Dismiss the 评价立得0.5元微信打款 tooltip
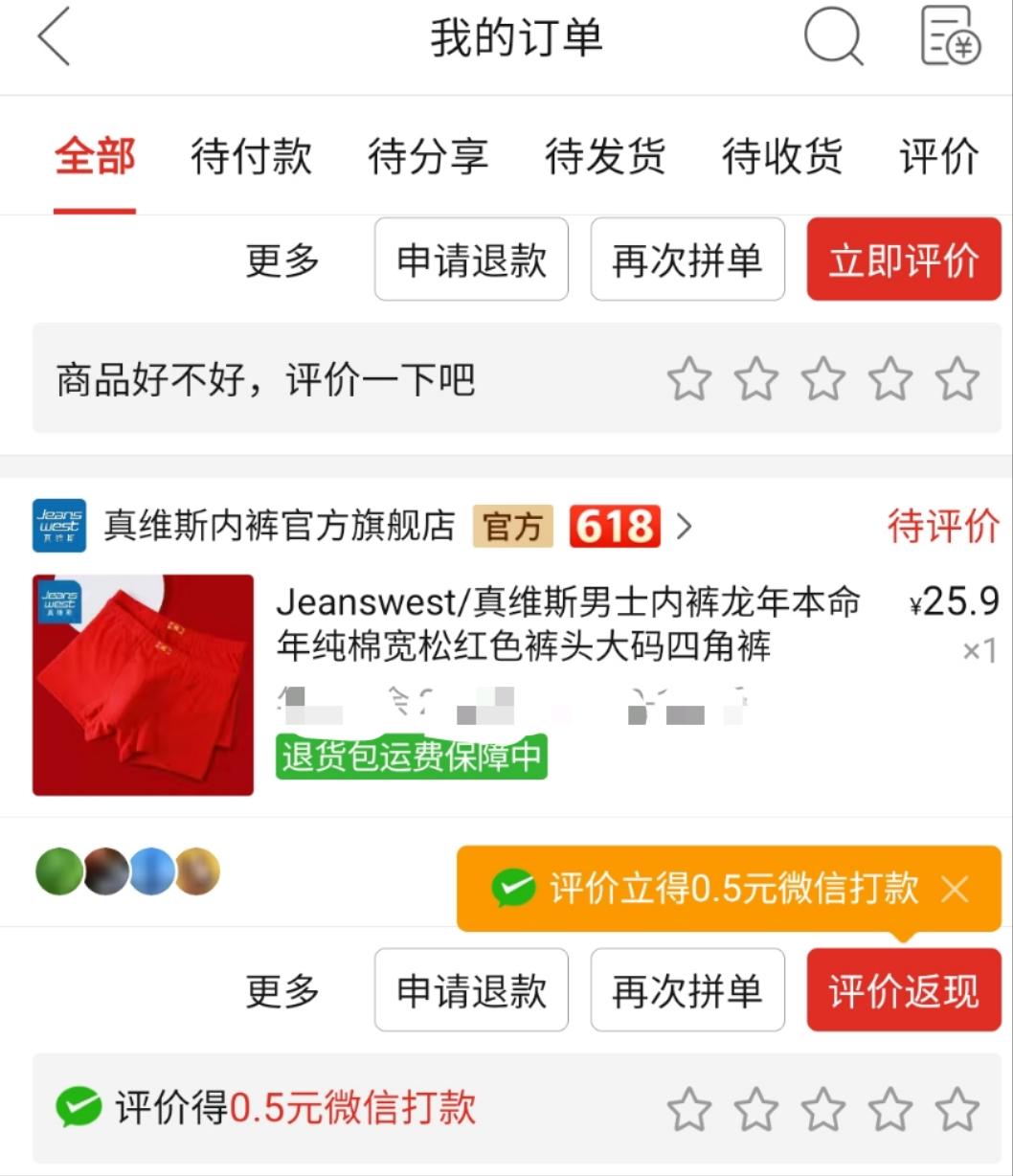This screenshot has height=1176, width=1013. 956,889
